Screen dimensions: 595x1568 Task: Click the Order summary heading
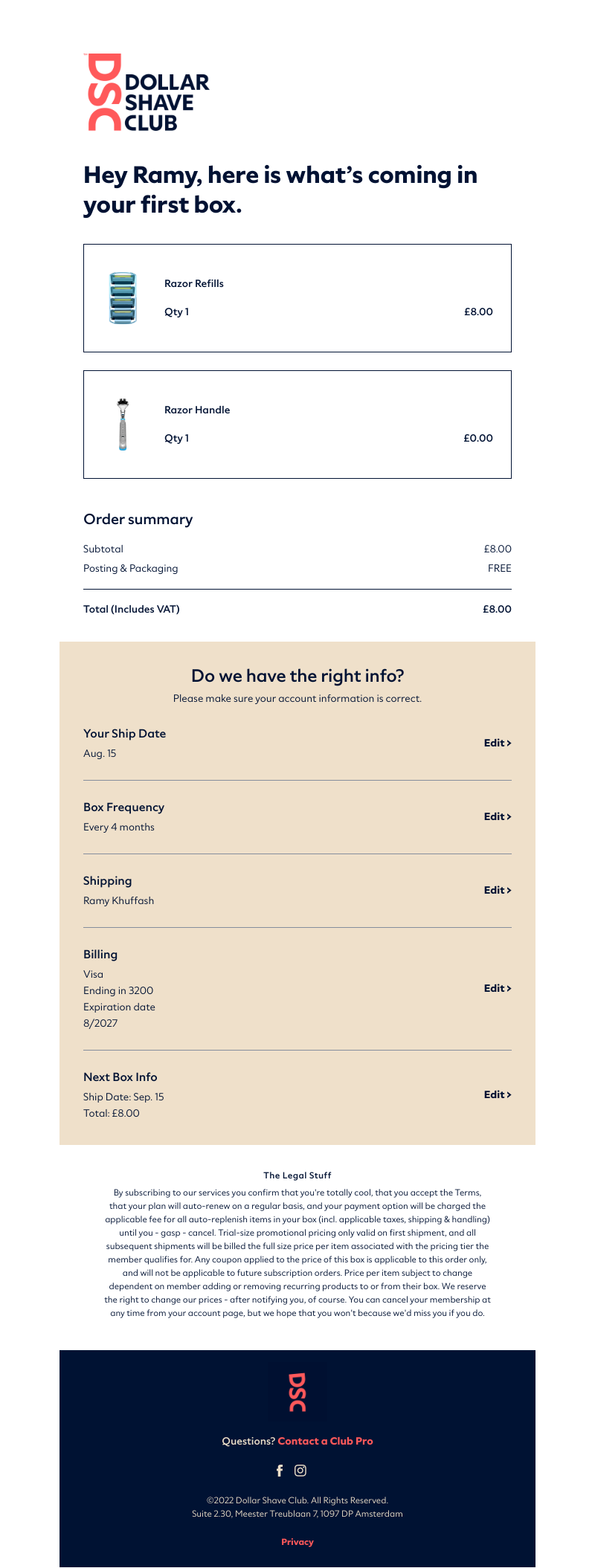[138, 519]
